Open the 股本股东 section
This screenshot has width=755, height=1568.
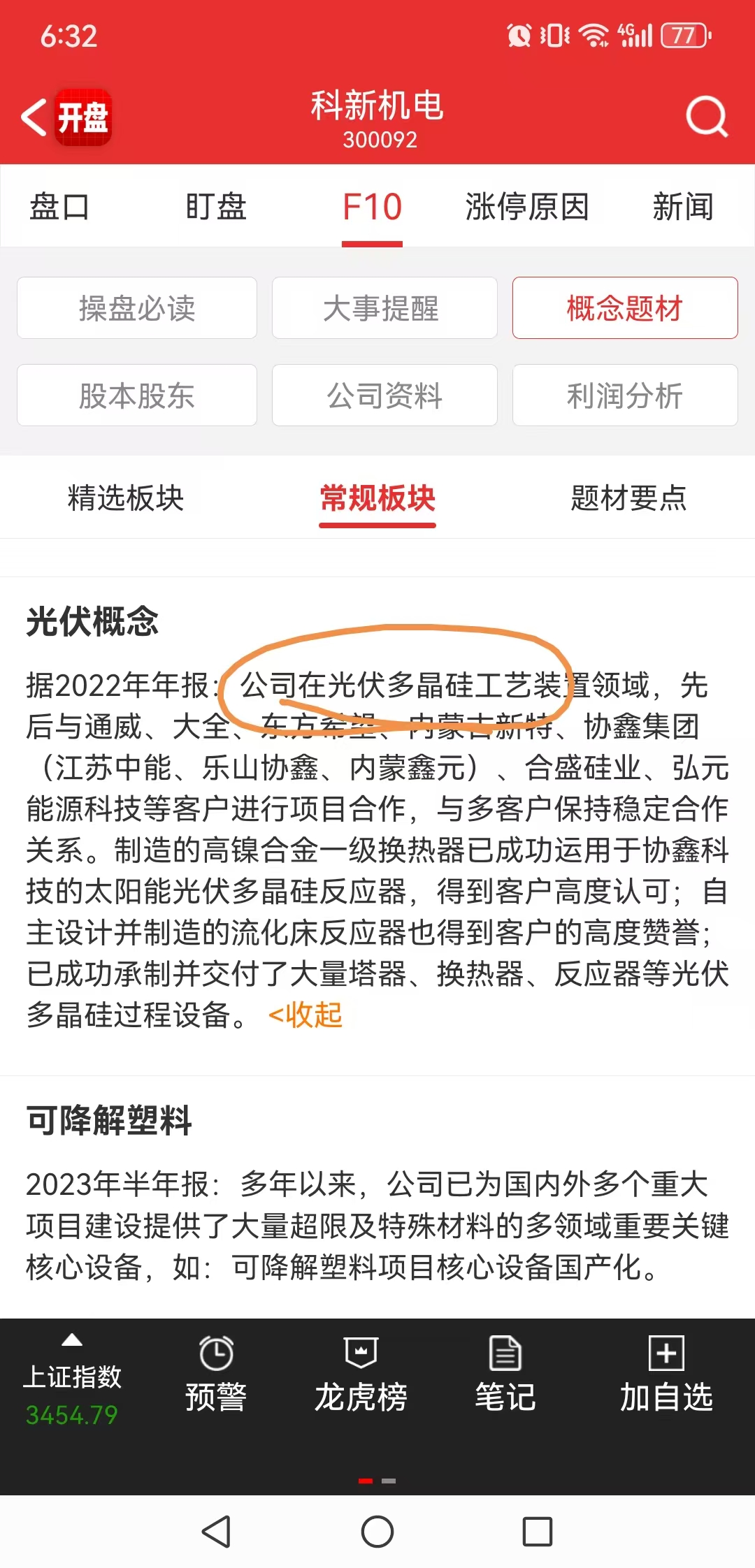[x=137, y=395]
